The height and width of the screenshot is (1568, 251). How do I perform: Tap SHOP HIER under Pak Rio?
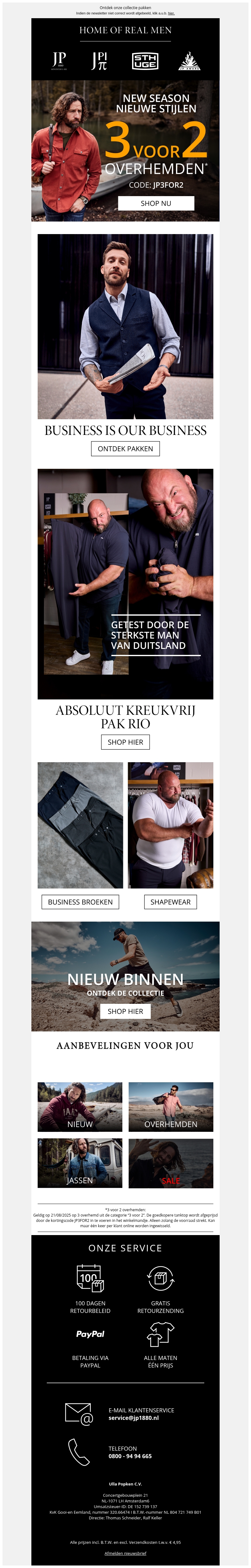[x=125, y=742]
